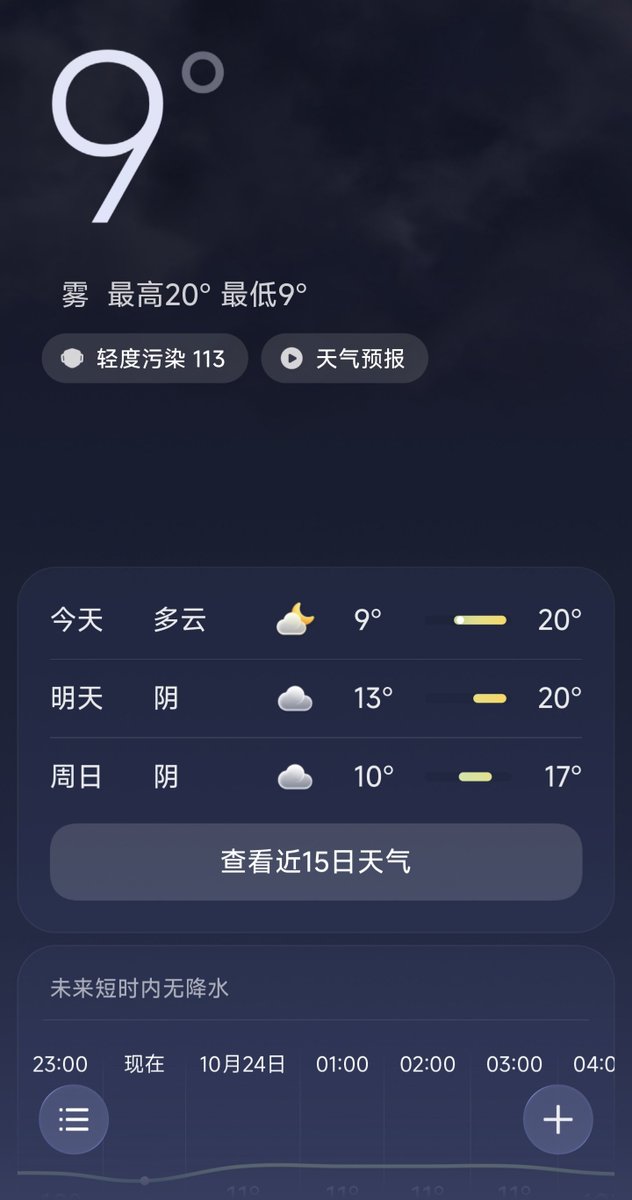Image resolution: width=632 pixels, height=1200 pixels.
Task: Open the air quality chip 轻度污染 113
Action: (145, 358)
